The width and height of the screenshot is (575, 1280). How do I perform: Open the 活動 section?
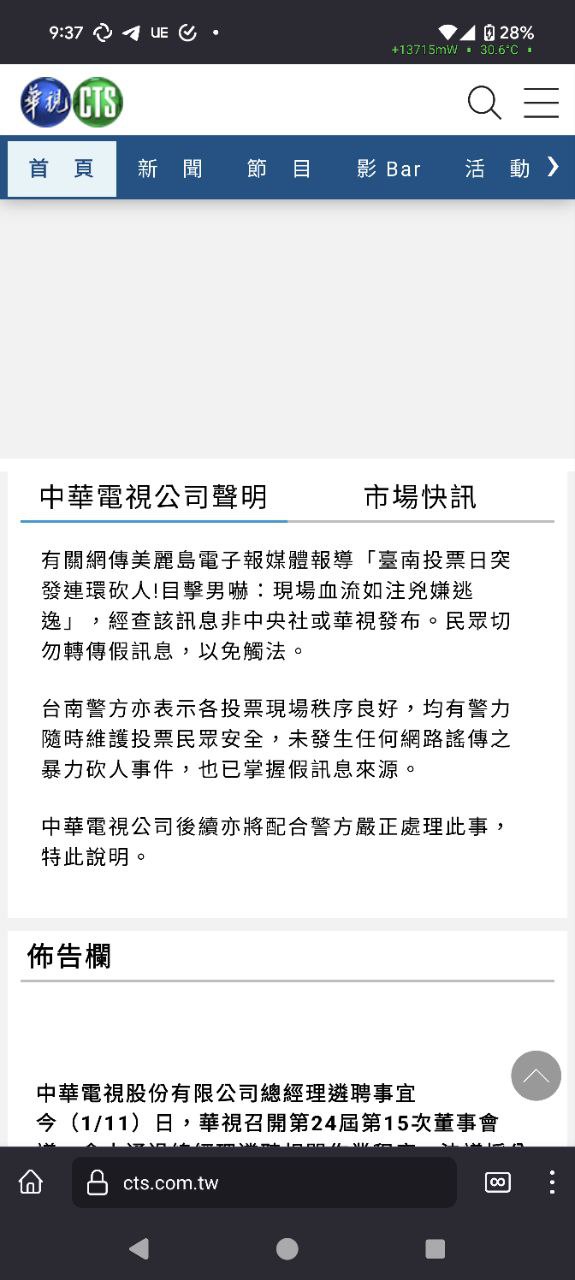pos(497,169)
